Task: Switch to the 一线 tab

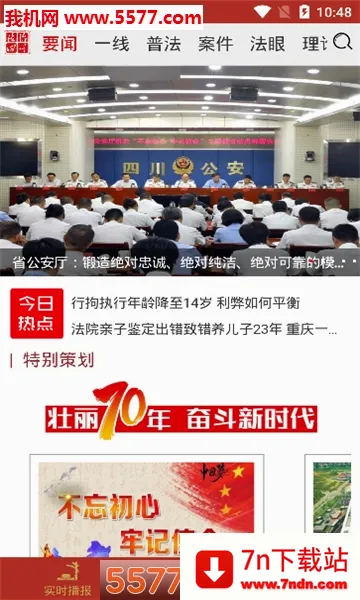Action: [x=111, y=43]
